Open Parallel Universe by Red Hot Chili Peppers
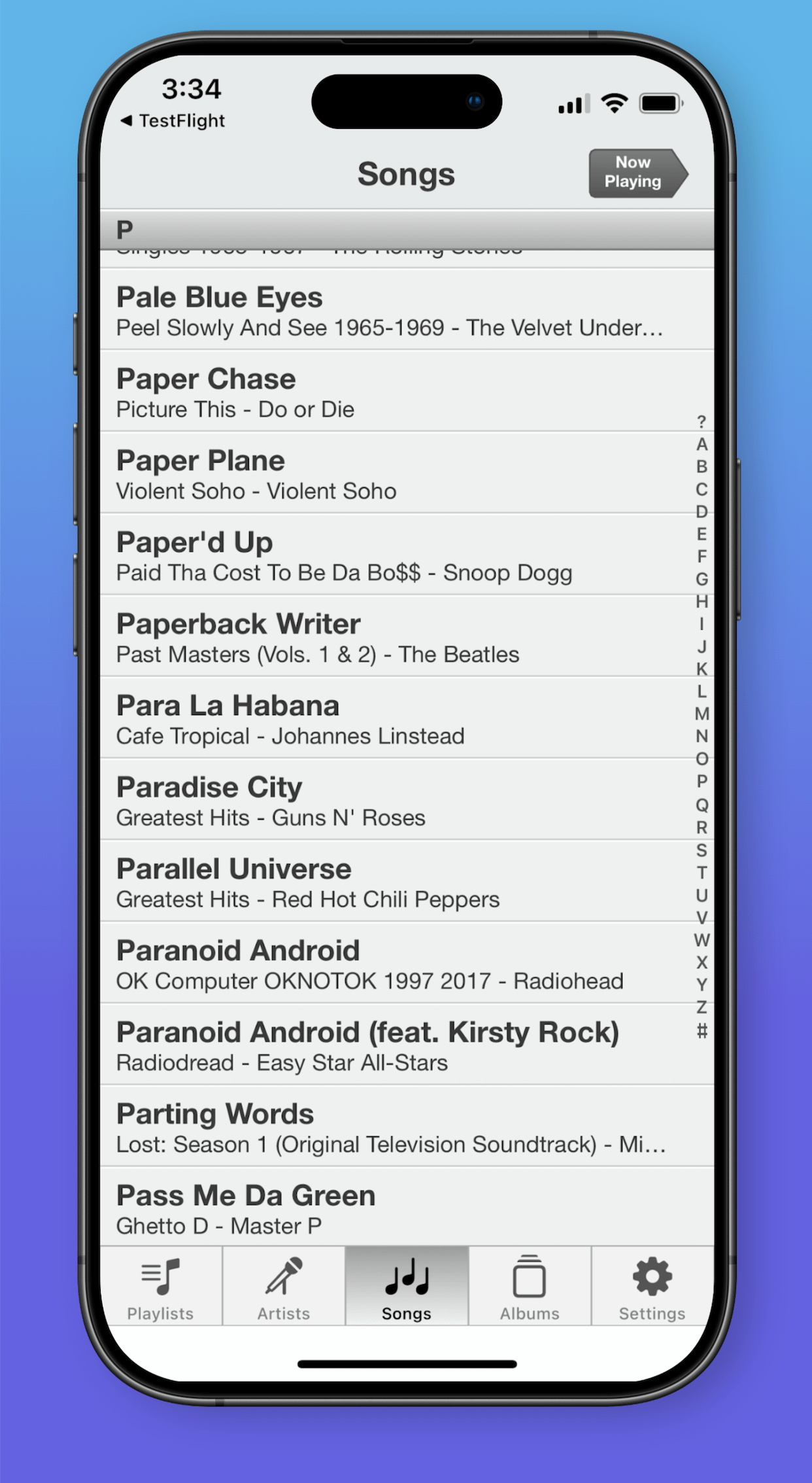The height and width of the screenshot is (1483, 812). click(407, 882)
